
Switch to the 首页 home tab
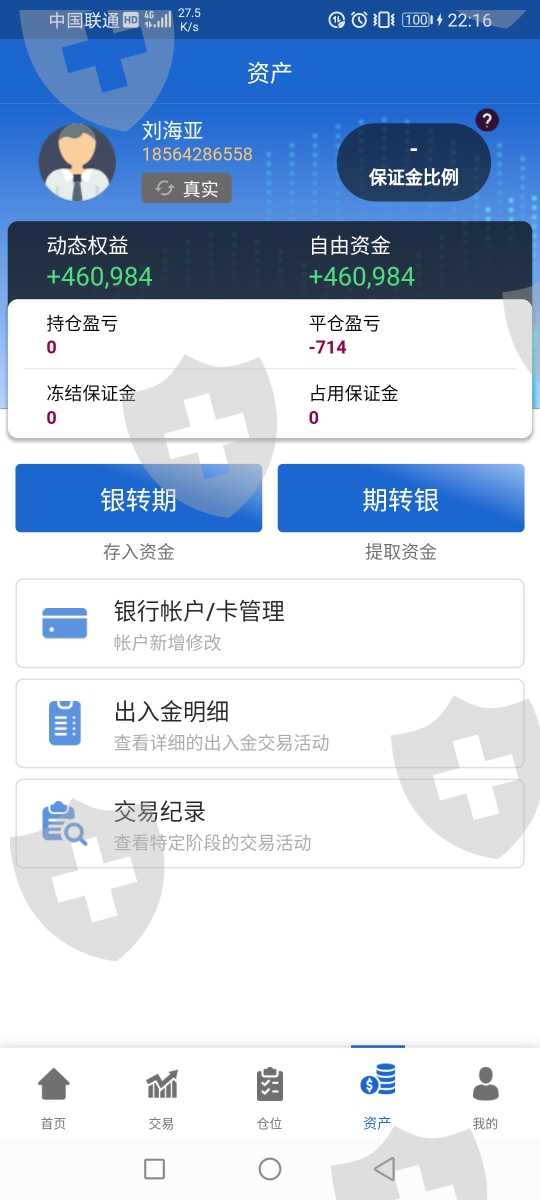[x=54, y=1097]
